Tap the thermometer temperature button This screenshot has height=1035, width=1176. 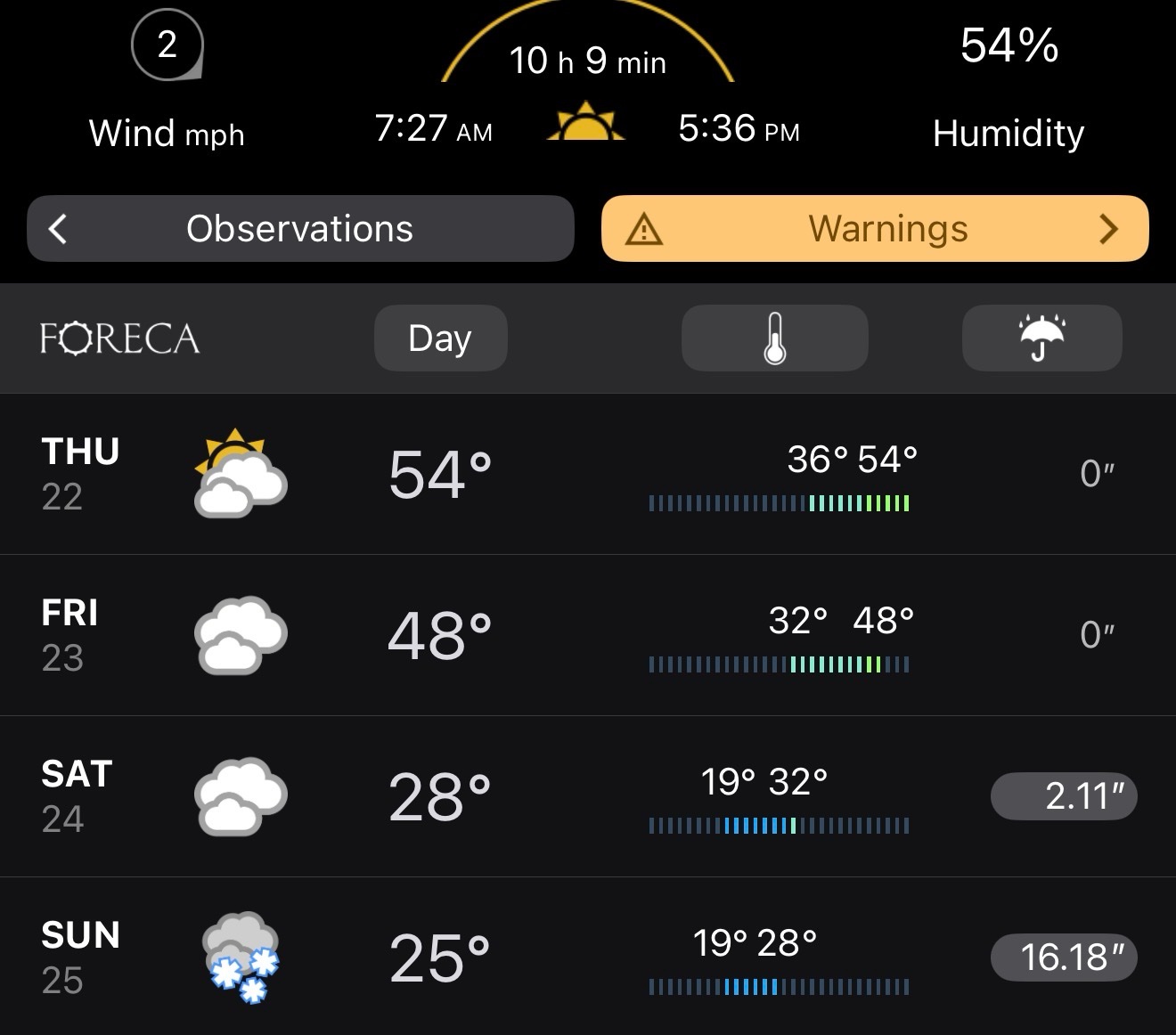774,338
